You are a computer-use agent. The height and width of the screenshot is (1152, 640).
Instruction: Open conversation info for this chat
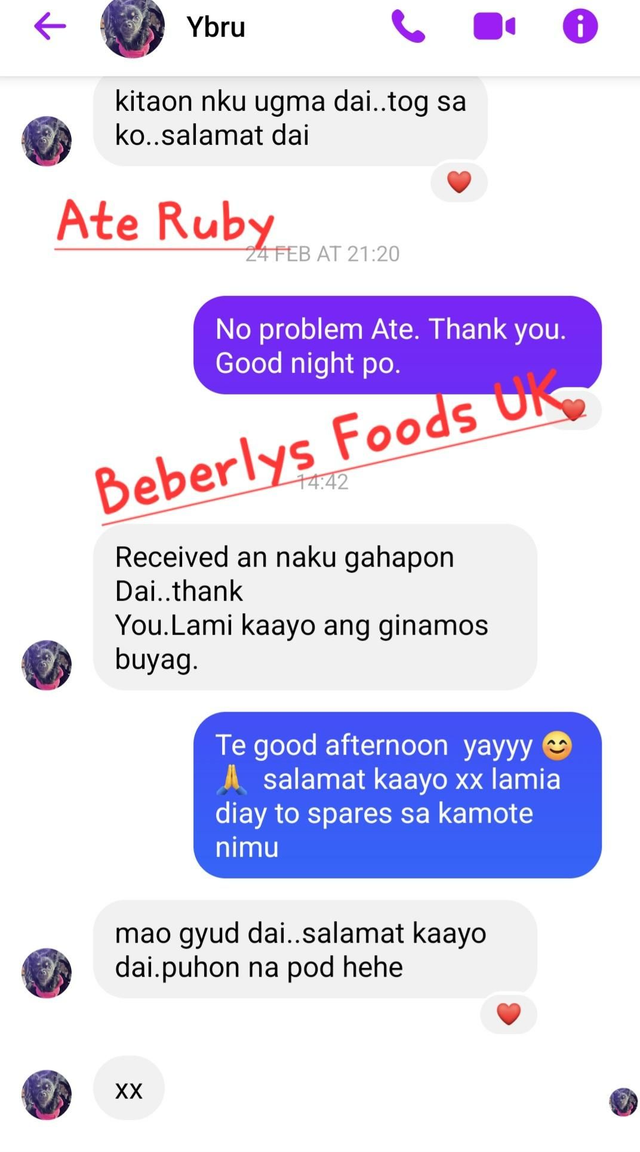tap(580, 27)
